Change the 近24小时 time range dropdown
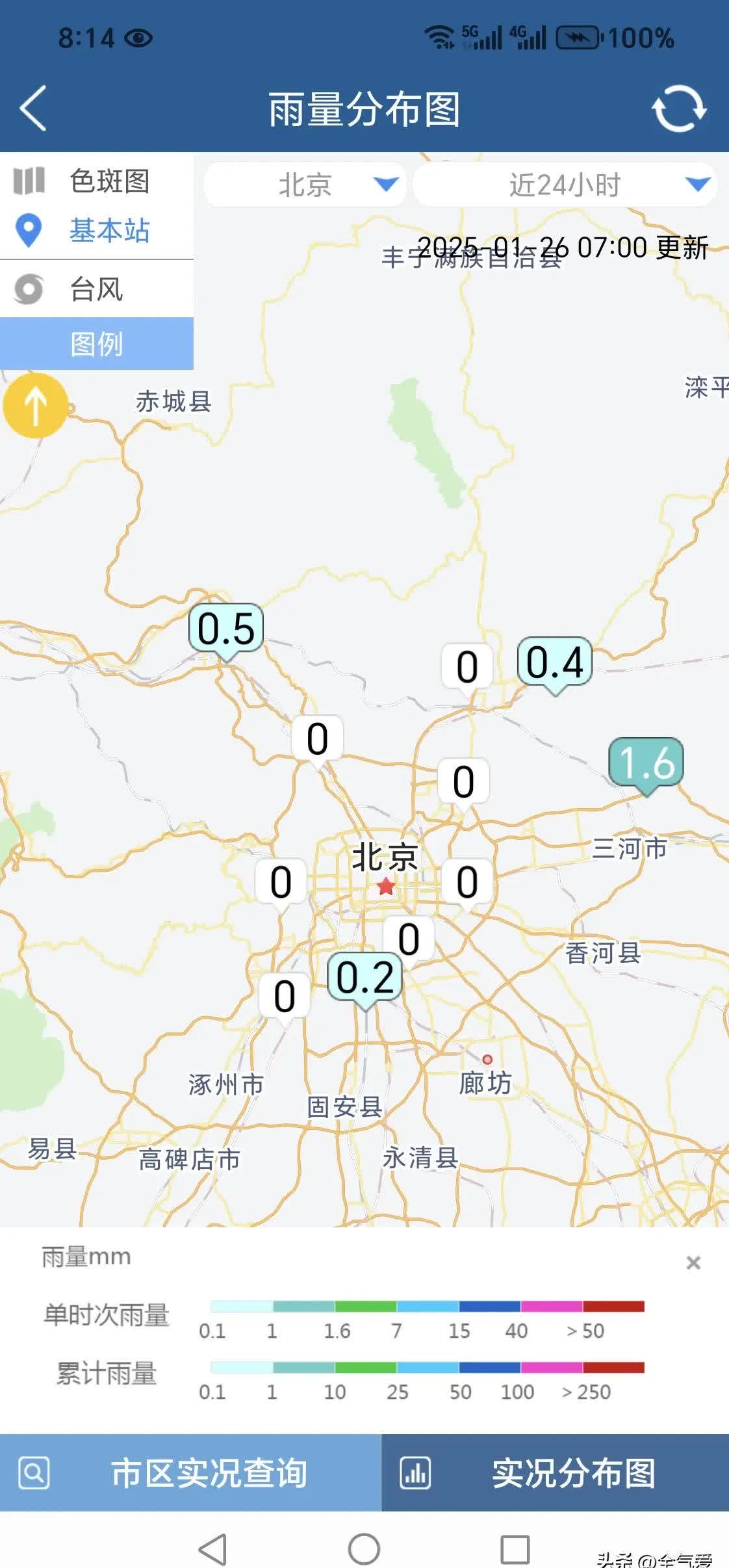 click(565, 185)
